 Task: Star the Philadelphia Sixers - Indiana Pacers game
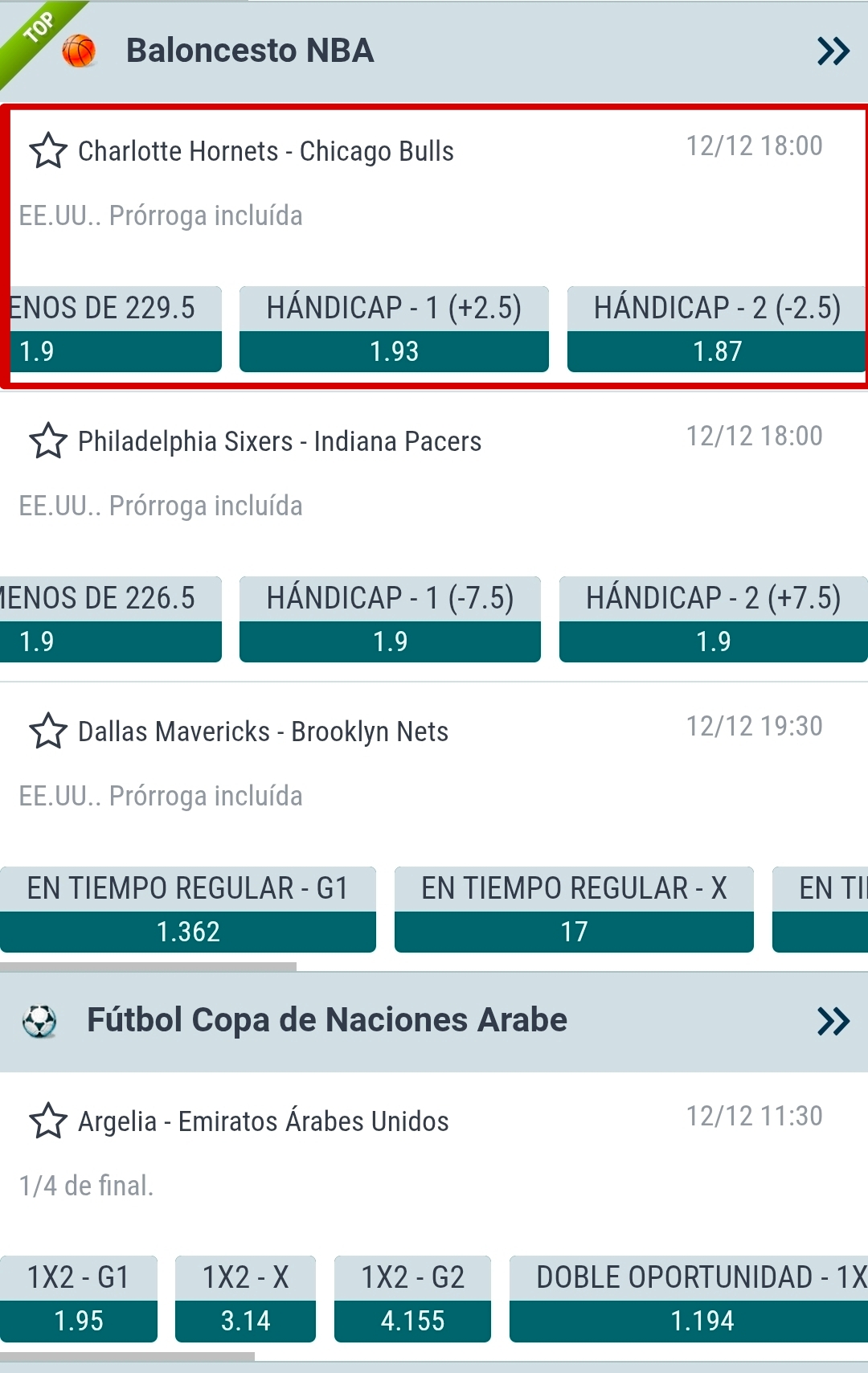[x=48, y=441]
